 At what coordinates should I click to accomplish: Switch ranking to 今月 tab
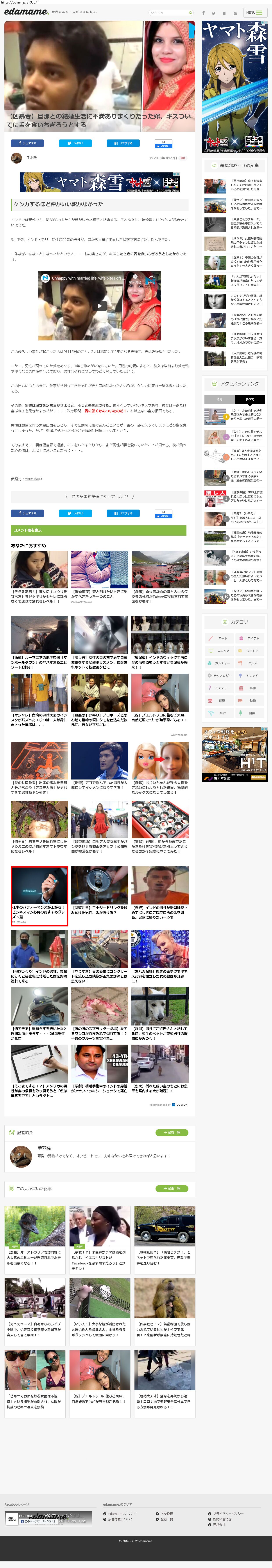pyautogui.click(x=220, y=399)
